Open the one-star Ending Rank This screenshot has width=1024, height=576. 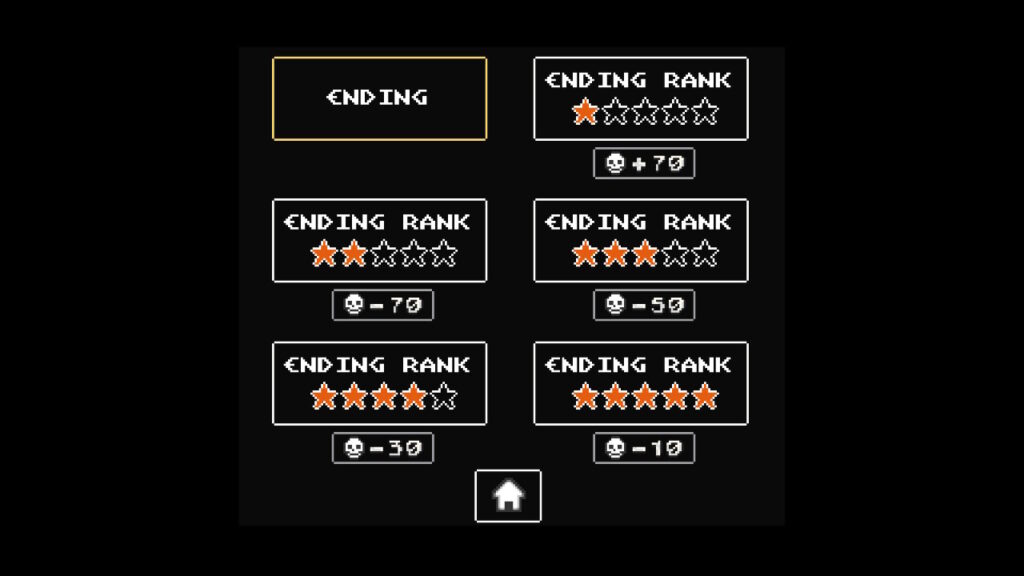[x=640, y=98]
